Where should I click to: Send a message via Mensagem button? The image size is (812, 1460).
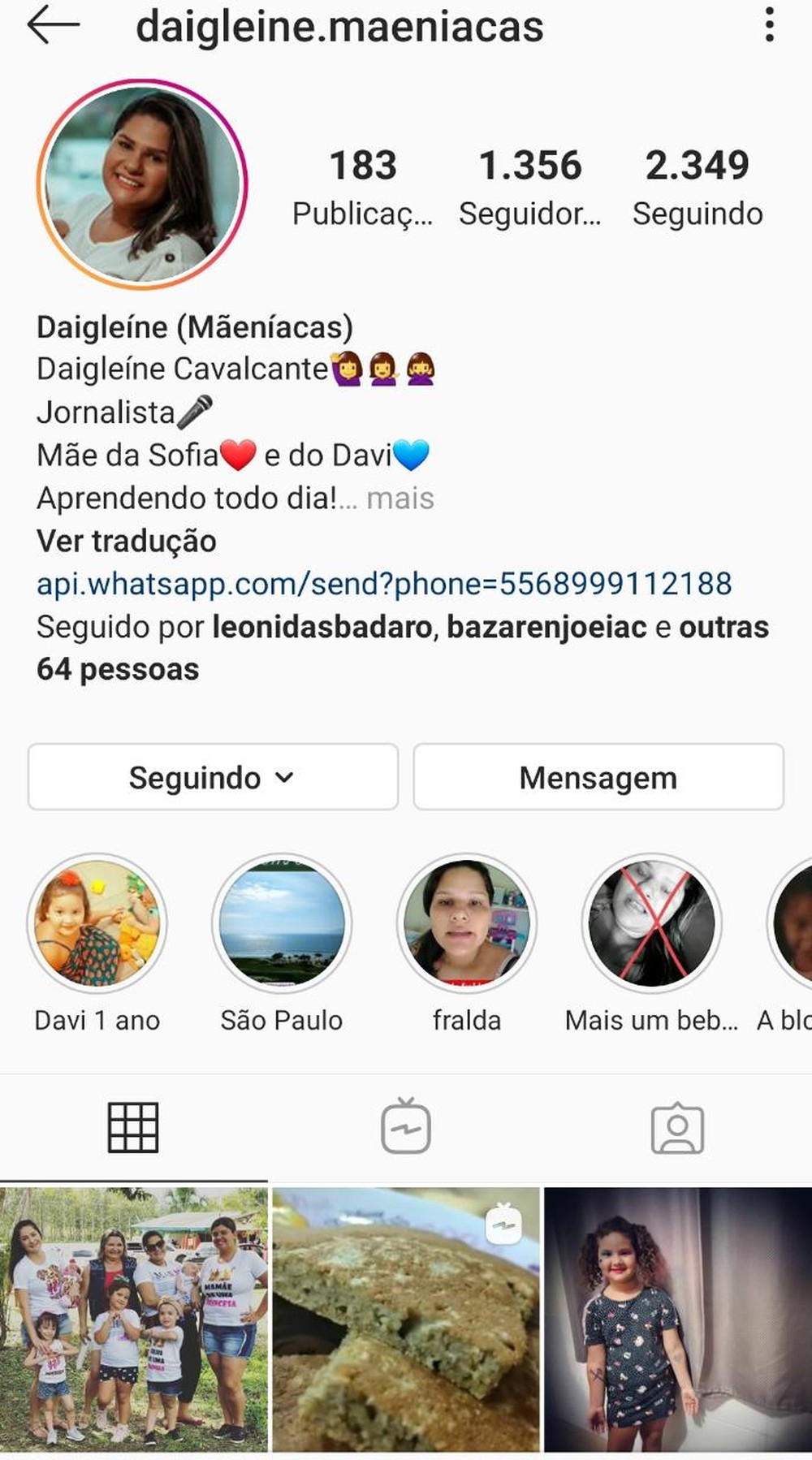pos(598,777)
